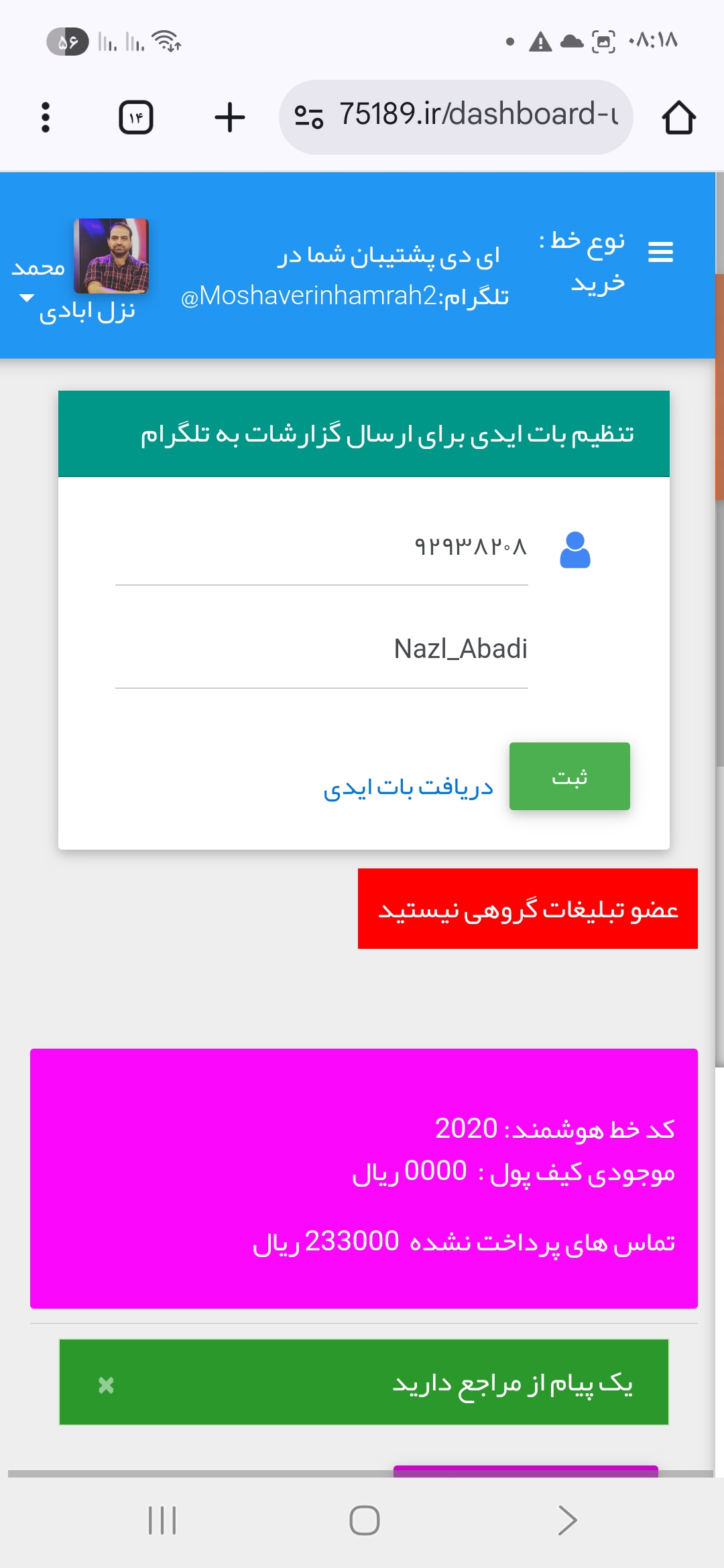This screenshot has width=724, height=1568.
Task: Open the browser tab switcher
Action: click(x=136, y=117)
